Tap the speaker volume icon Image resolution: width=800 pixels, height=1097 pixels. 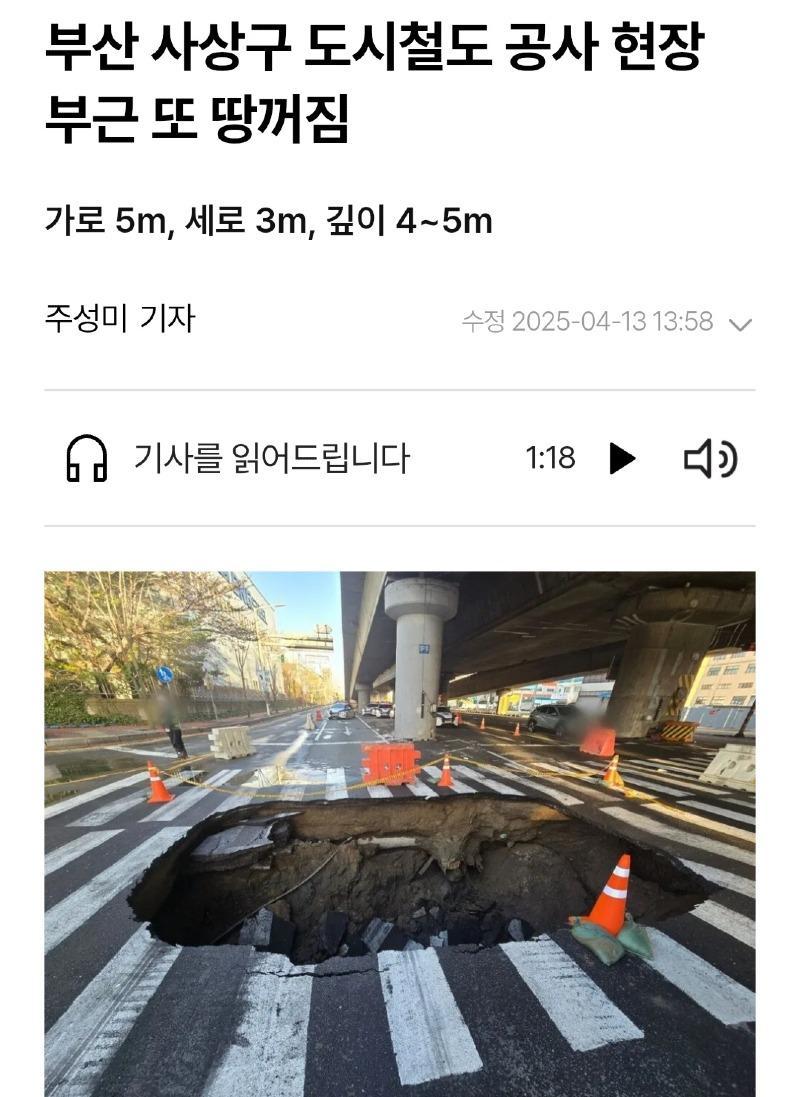point(710,459)
